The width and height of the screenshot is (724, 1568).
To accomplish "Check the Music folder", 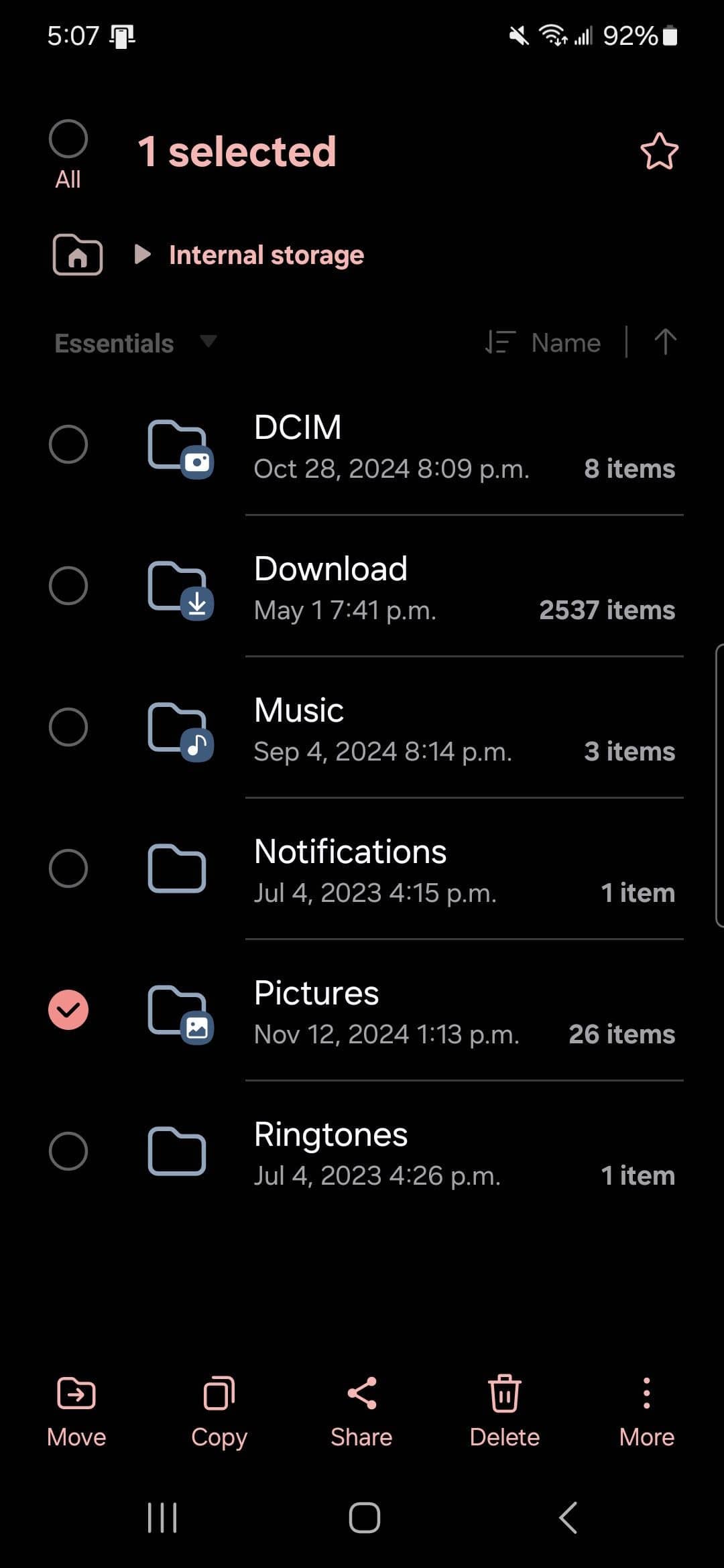I will pos(68,726).
